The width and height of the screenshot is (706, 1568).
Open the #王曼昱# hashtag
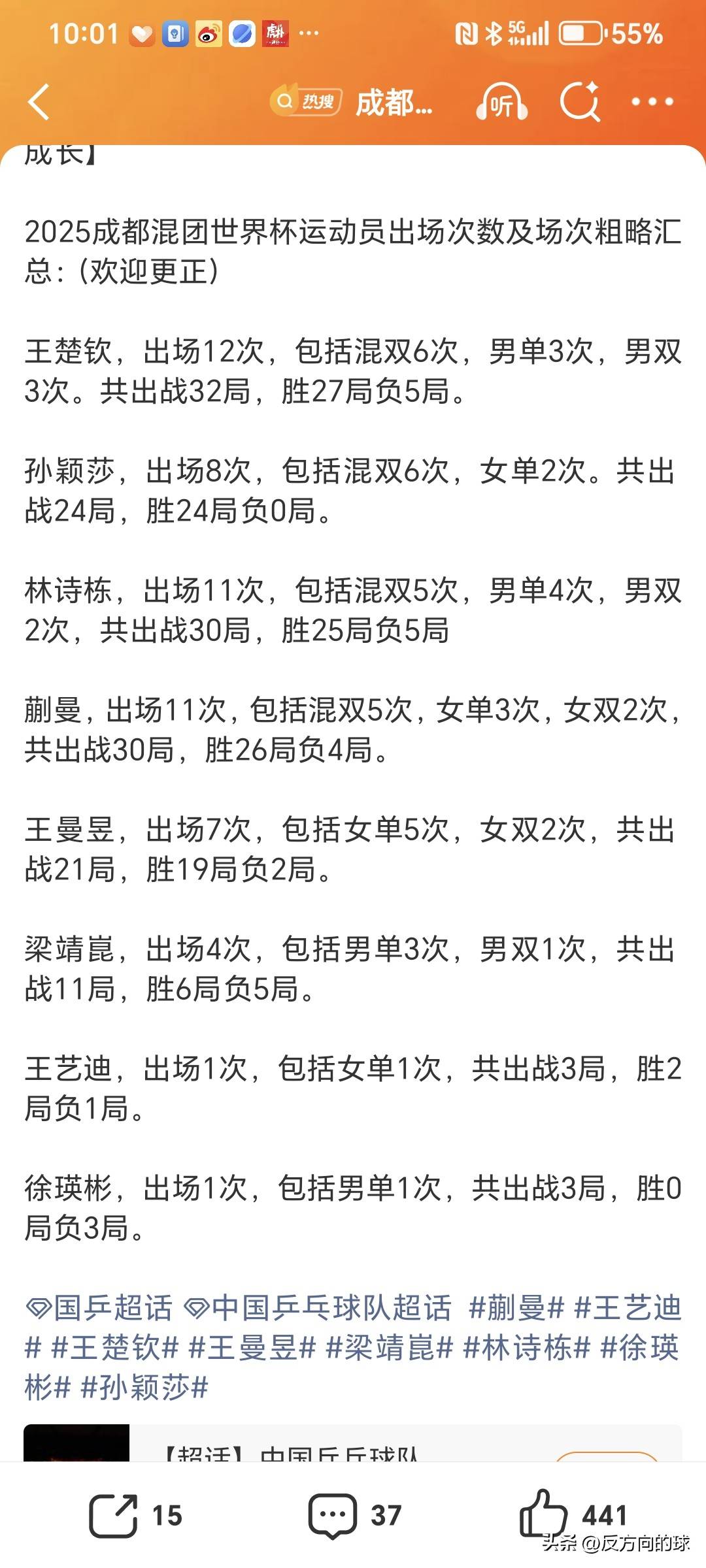pyautogui.click(x=252, y=1348)
